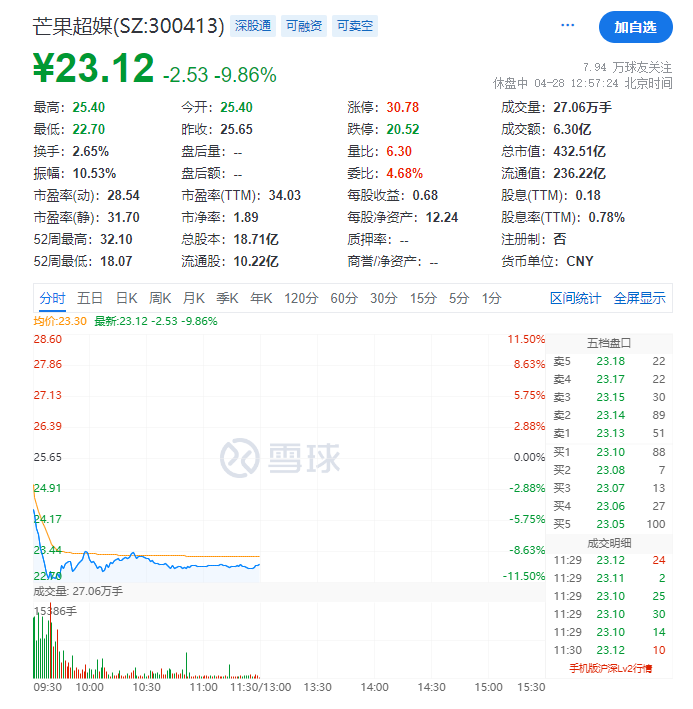Viewport: 693px width, 709px height.
Task: Select the 30分 chart interval
Action: pyautogui.click(x=383, y=298)
